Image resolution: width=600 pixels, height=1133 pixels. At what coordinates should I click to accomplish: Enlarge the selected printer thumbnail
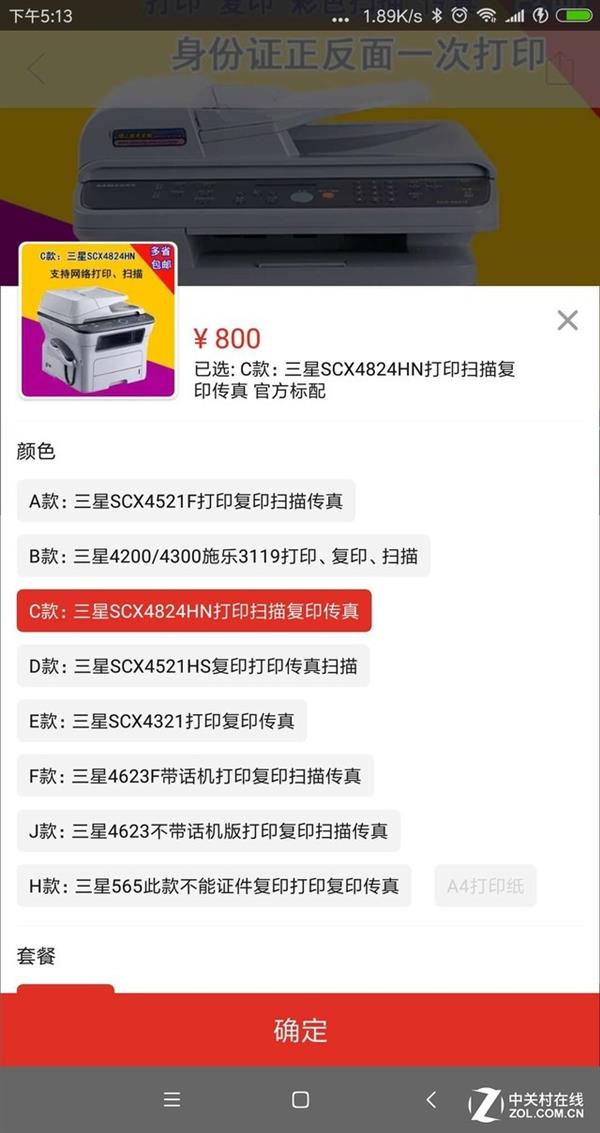[x=97, y=320]
